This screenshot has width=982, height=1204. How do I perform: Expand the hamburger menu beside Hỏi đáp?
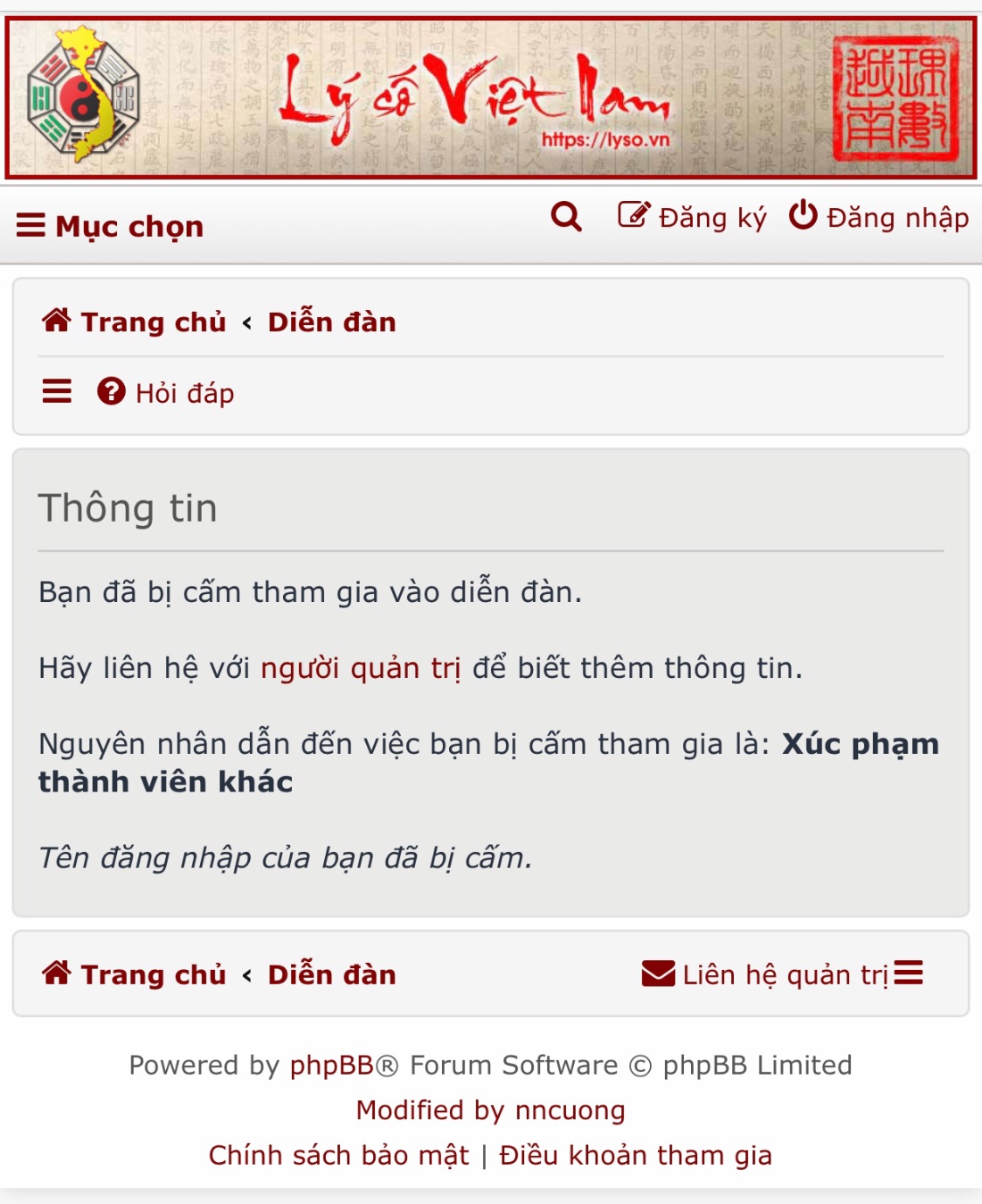(57, 391)
